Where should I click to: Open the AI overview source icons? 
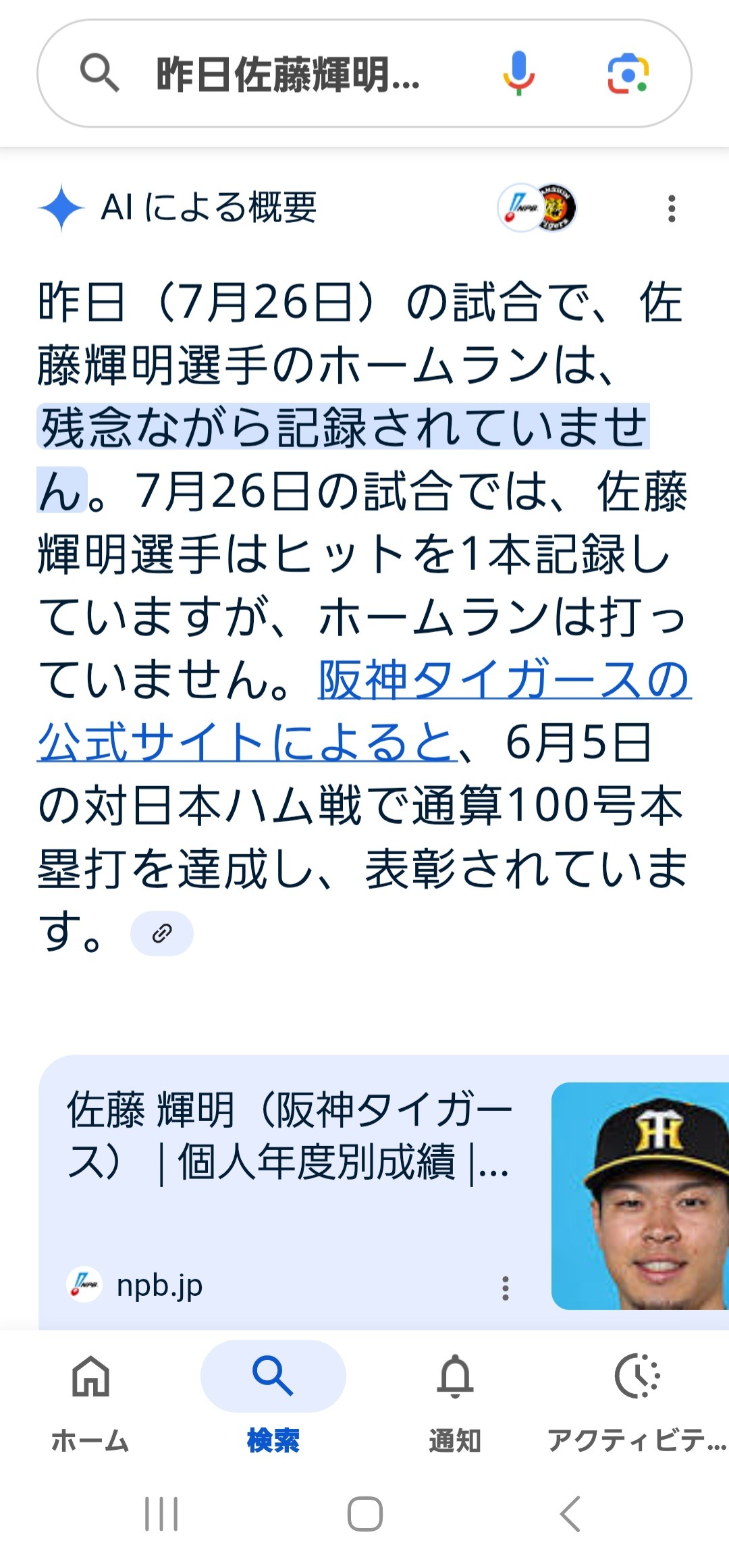[x=537, y=208]
